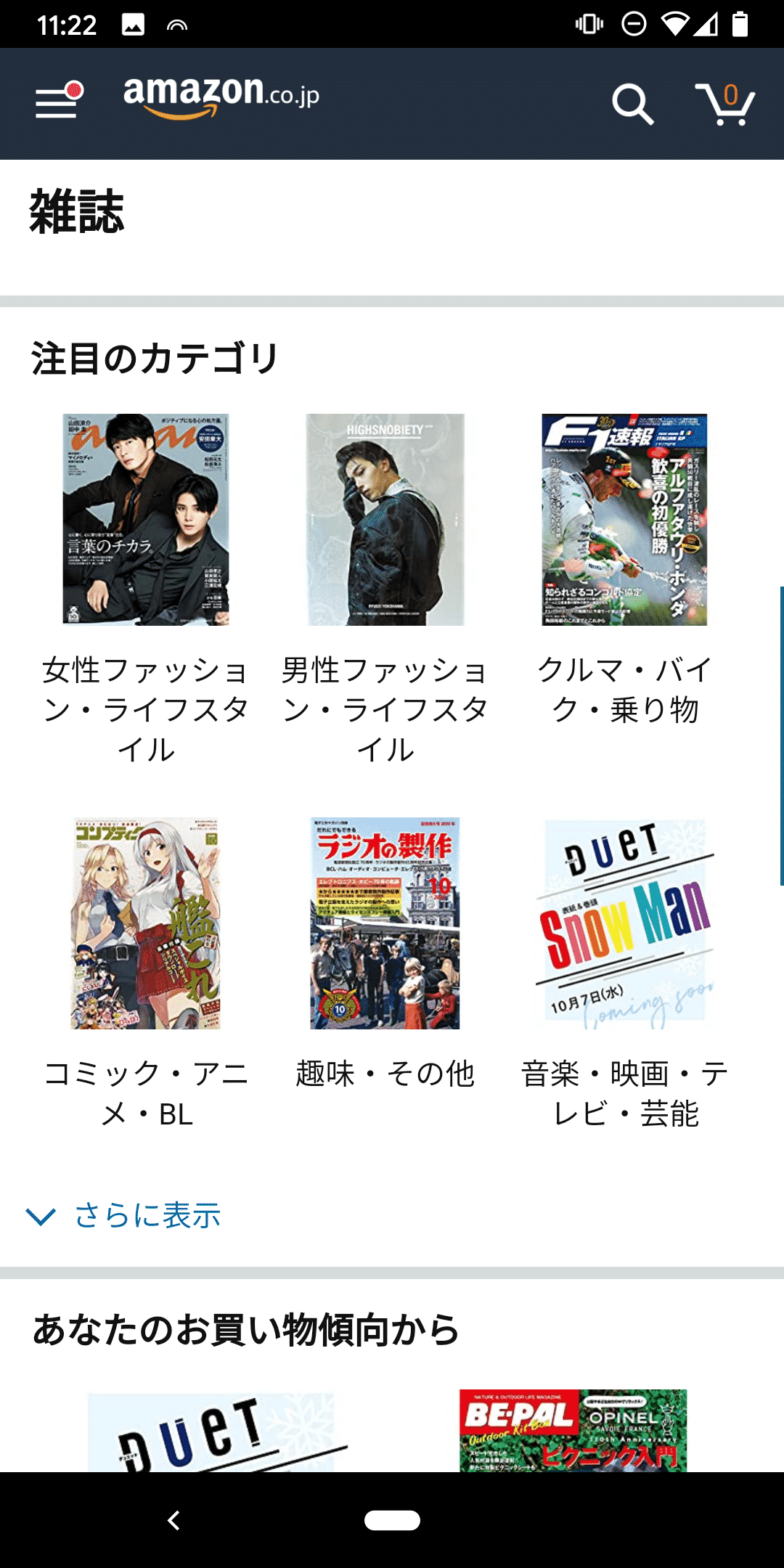Image resolution: width=784 pixels, height=1568 pixels.
Task: Expand さらに表示 to show more categories
Action: pyautogui.click(x=123, y=1215)
